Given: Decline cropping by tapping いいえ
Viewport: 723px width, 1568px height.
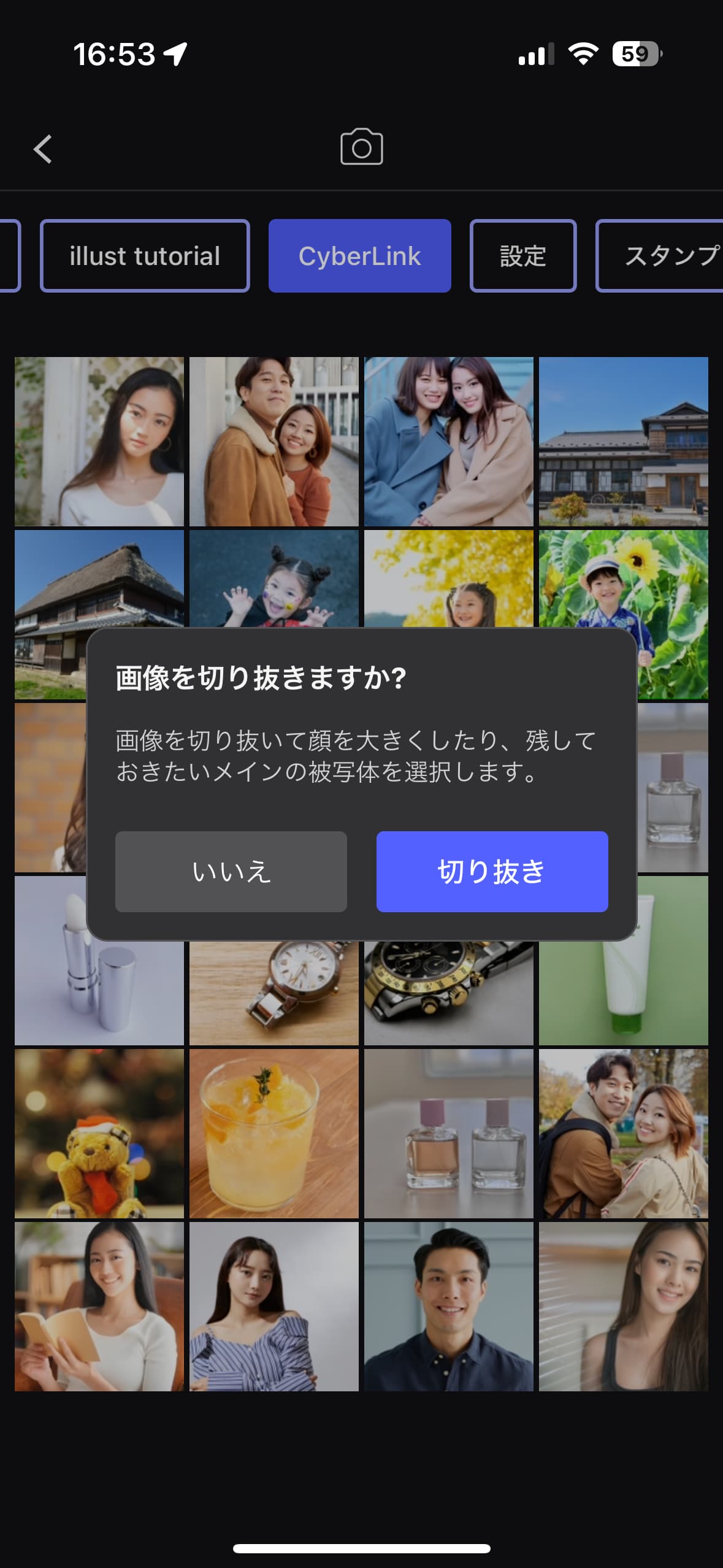Looking at the screenshot, I should pyautogui.click(x=231, y=871).
